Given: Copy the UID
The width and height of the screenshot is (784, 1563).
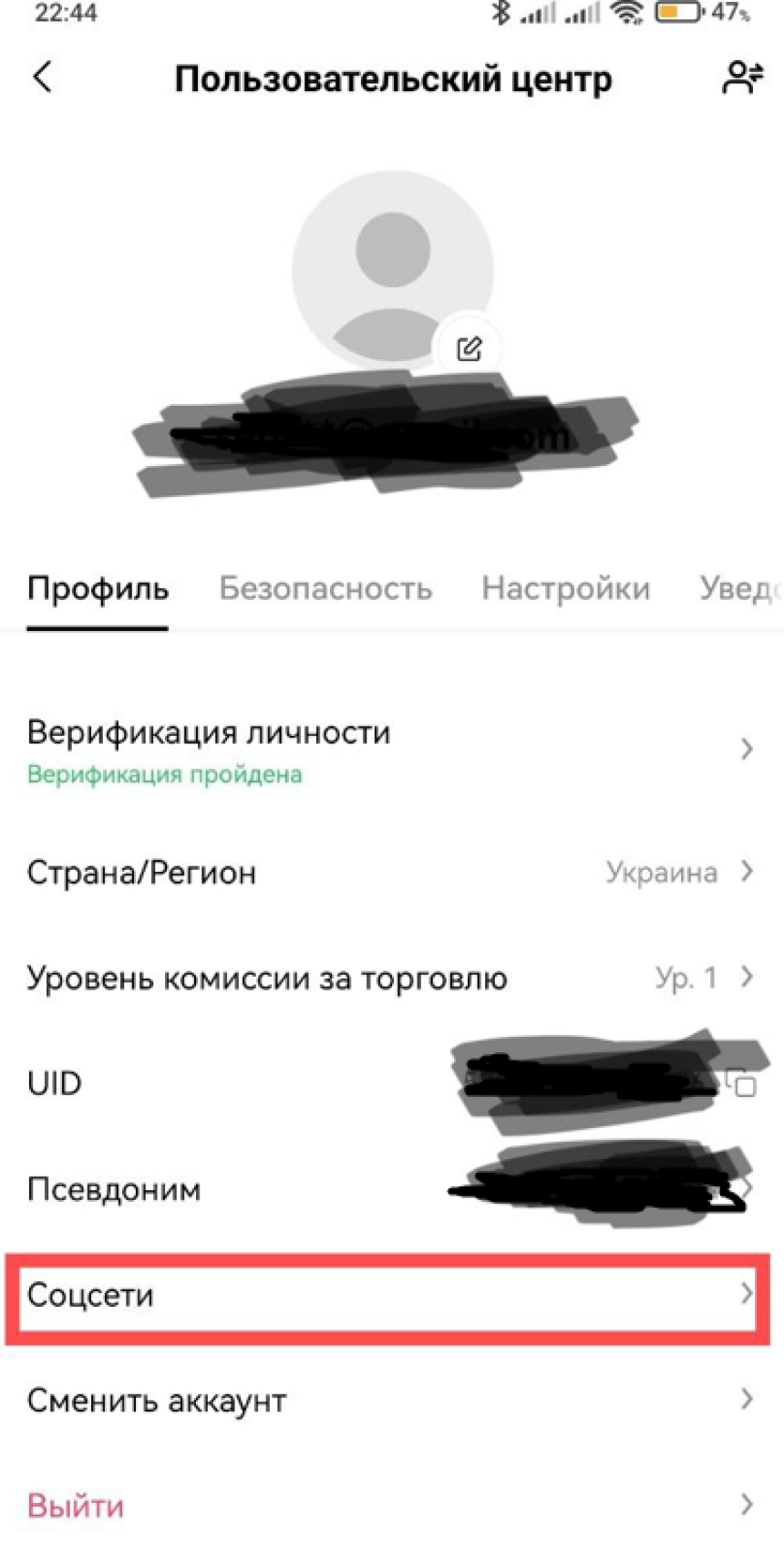Looking at the screenshot, I should click(744, 1083).
